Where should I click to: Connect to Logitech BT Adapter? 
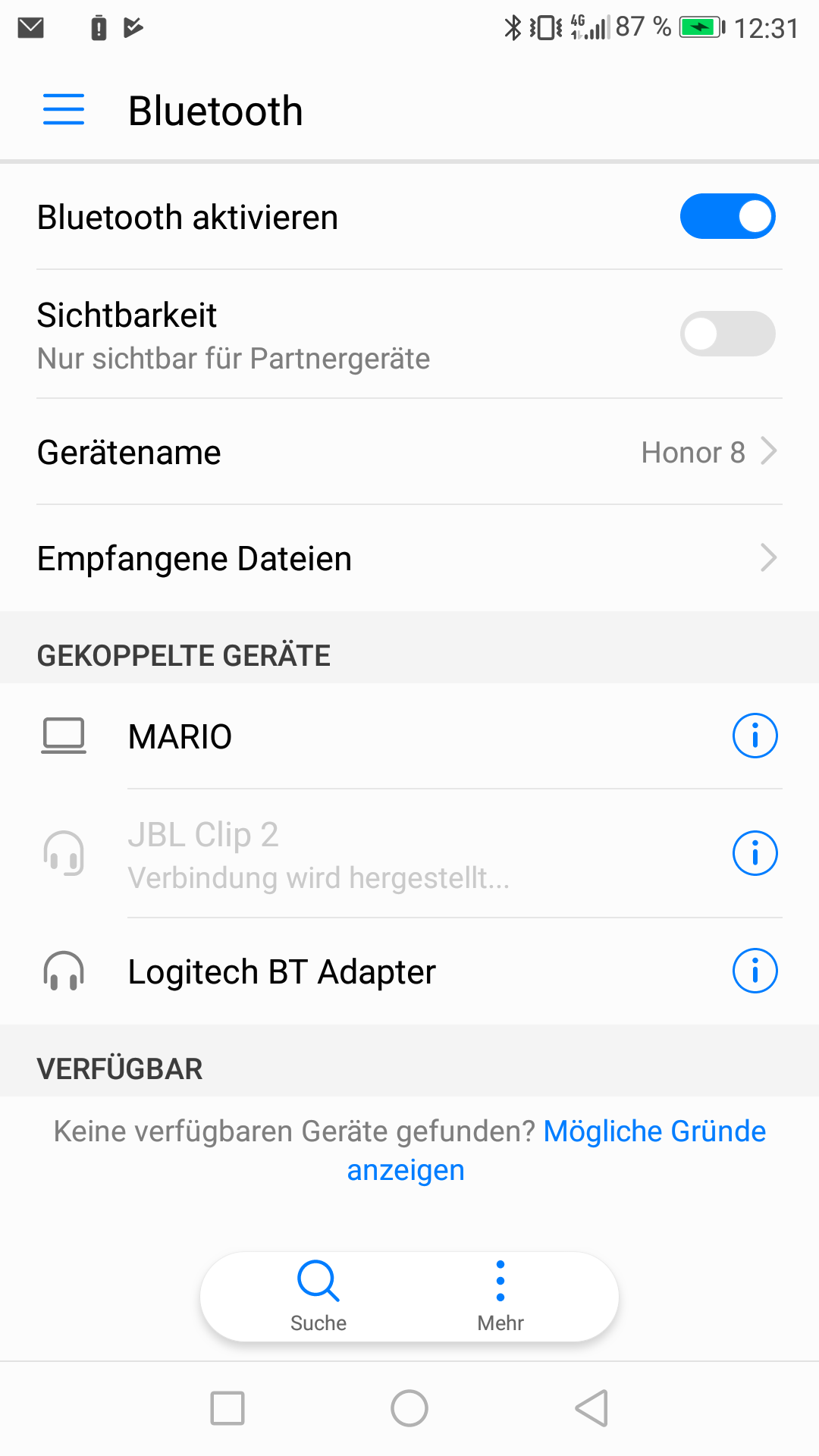379,971
